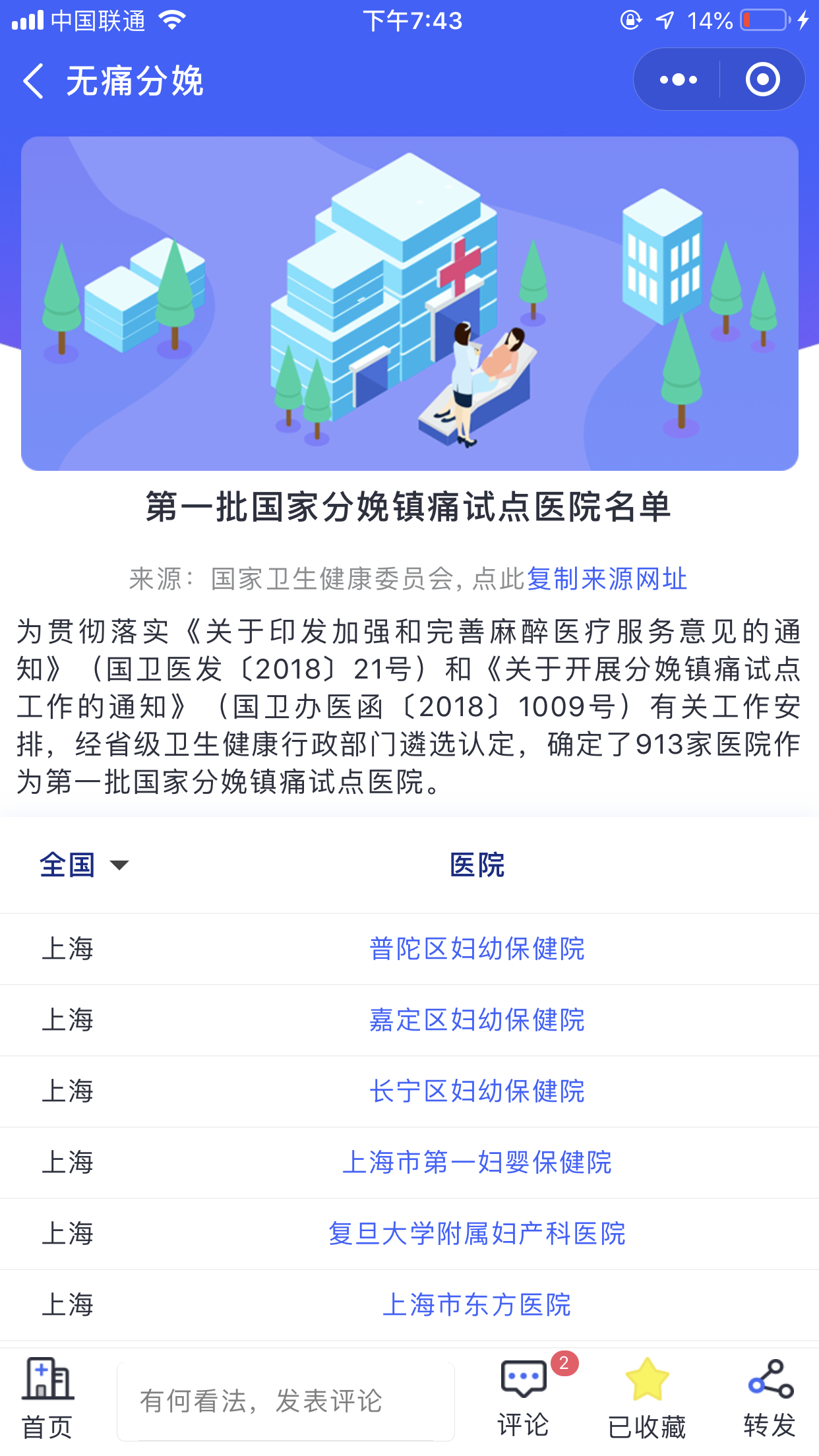Share via the 转发 button
The height and width of the screenshot is (1456, 819).
770,1399
